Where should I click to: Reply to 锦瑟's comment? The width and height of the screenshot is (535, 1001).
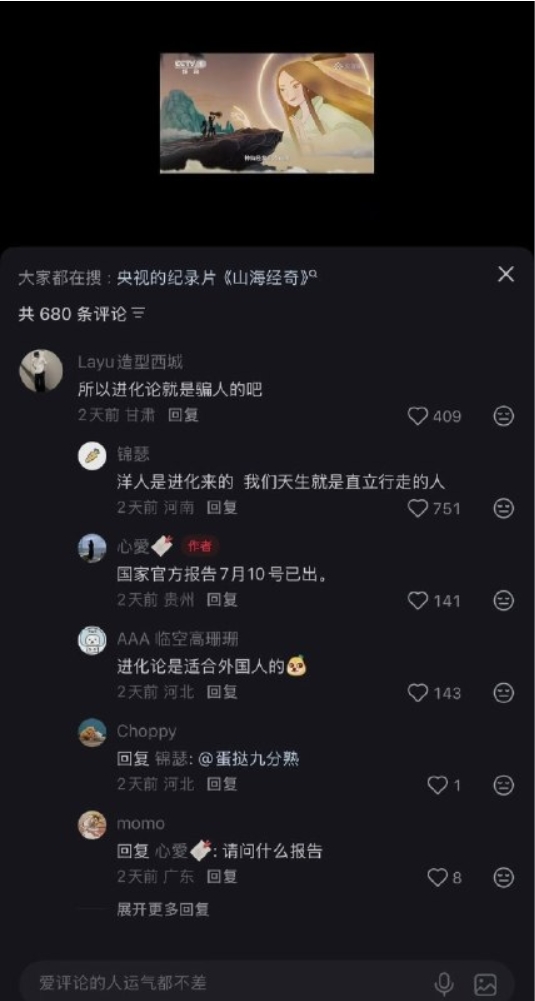point(222,508)
